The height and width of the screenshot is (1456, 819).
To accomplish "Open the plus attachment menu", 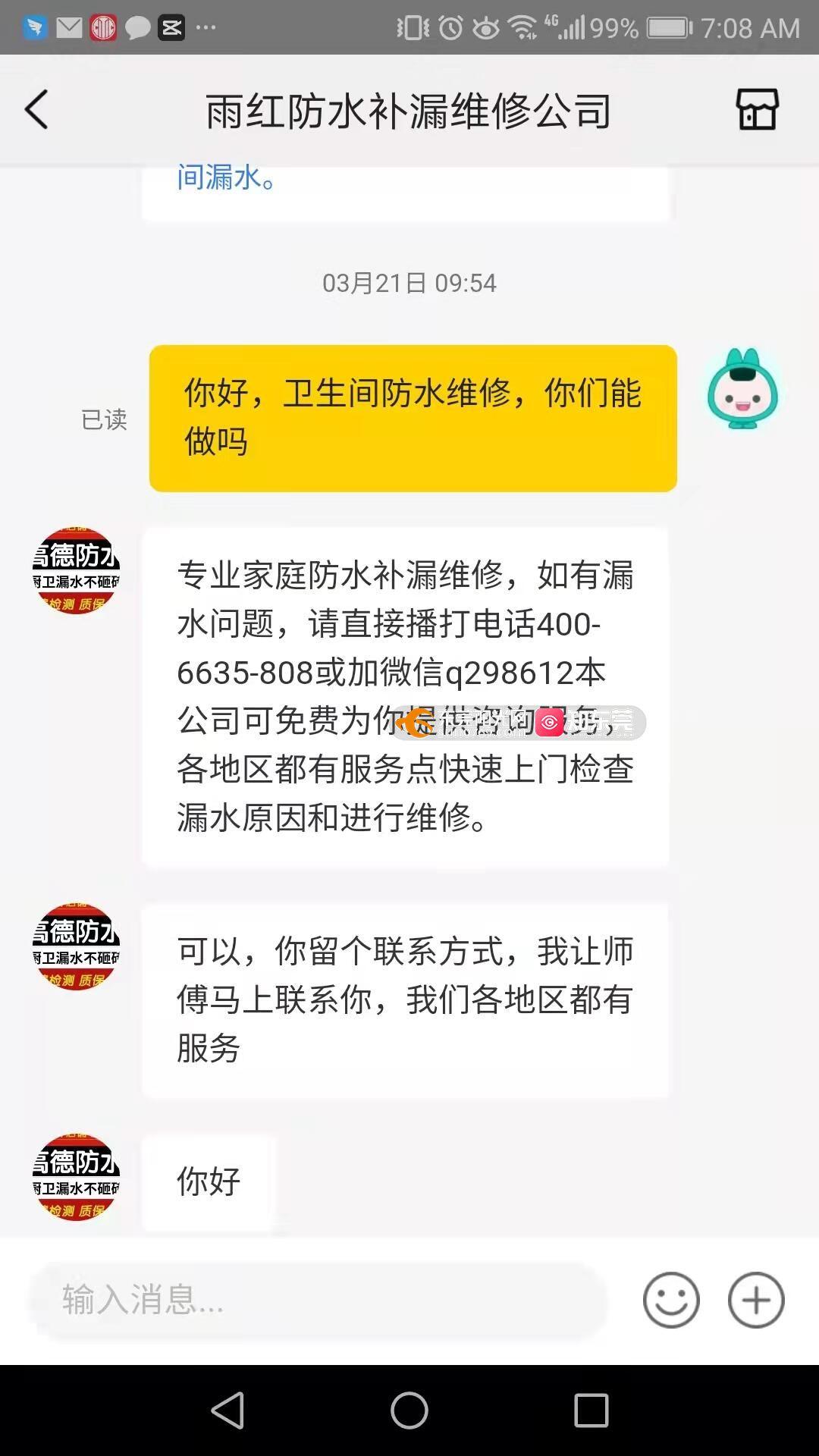I will (x=756, y=1300).
